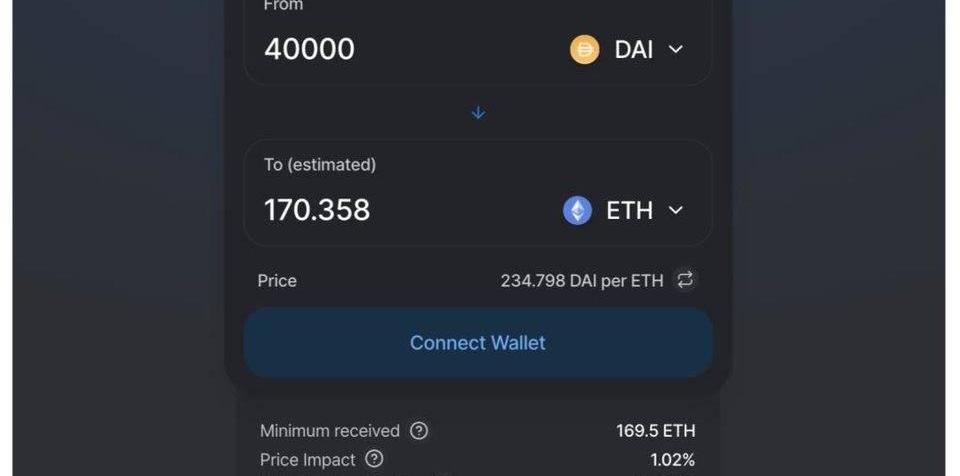Show help for Minimum received

click(420, 431)
